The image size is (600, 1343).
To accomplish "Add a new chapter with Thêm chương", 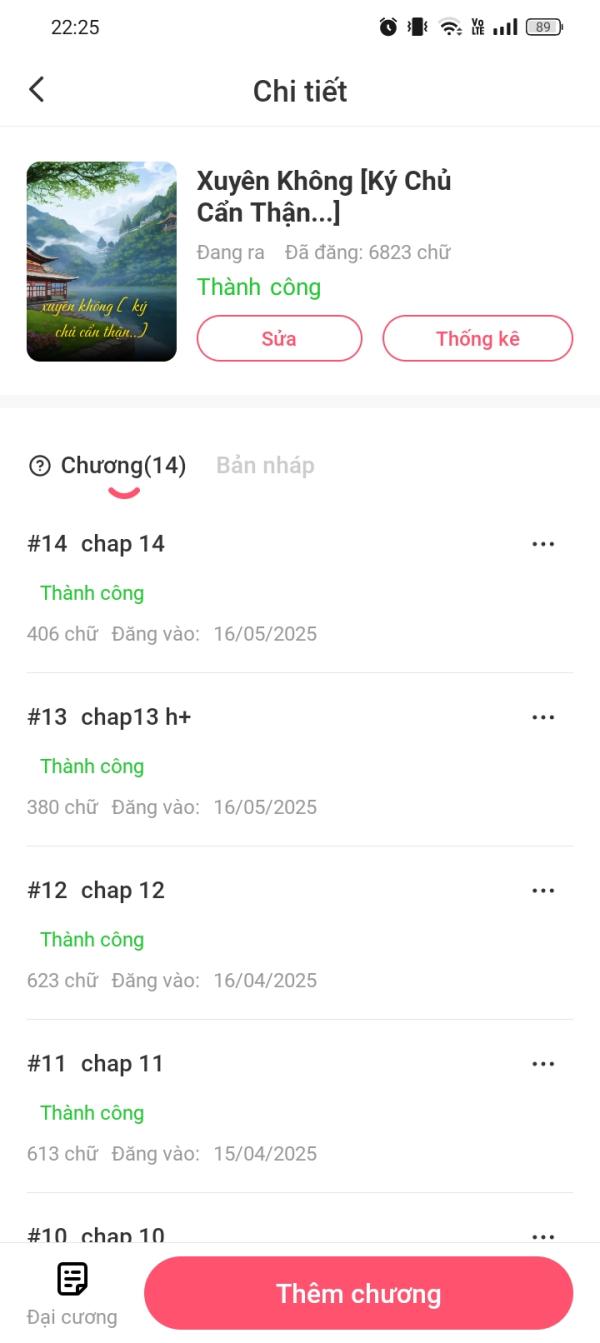I will (358, 1293).
